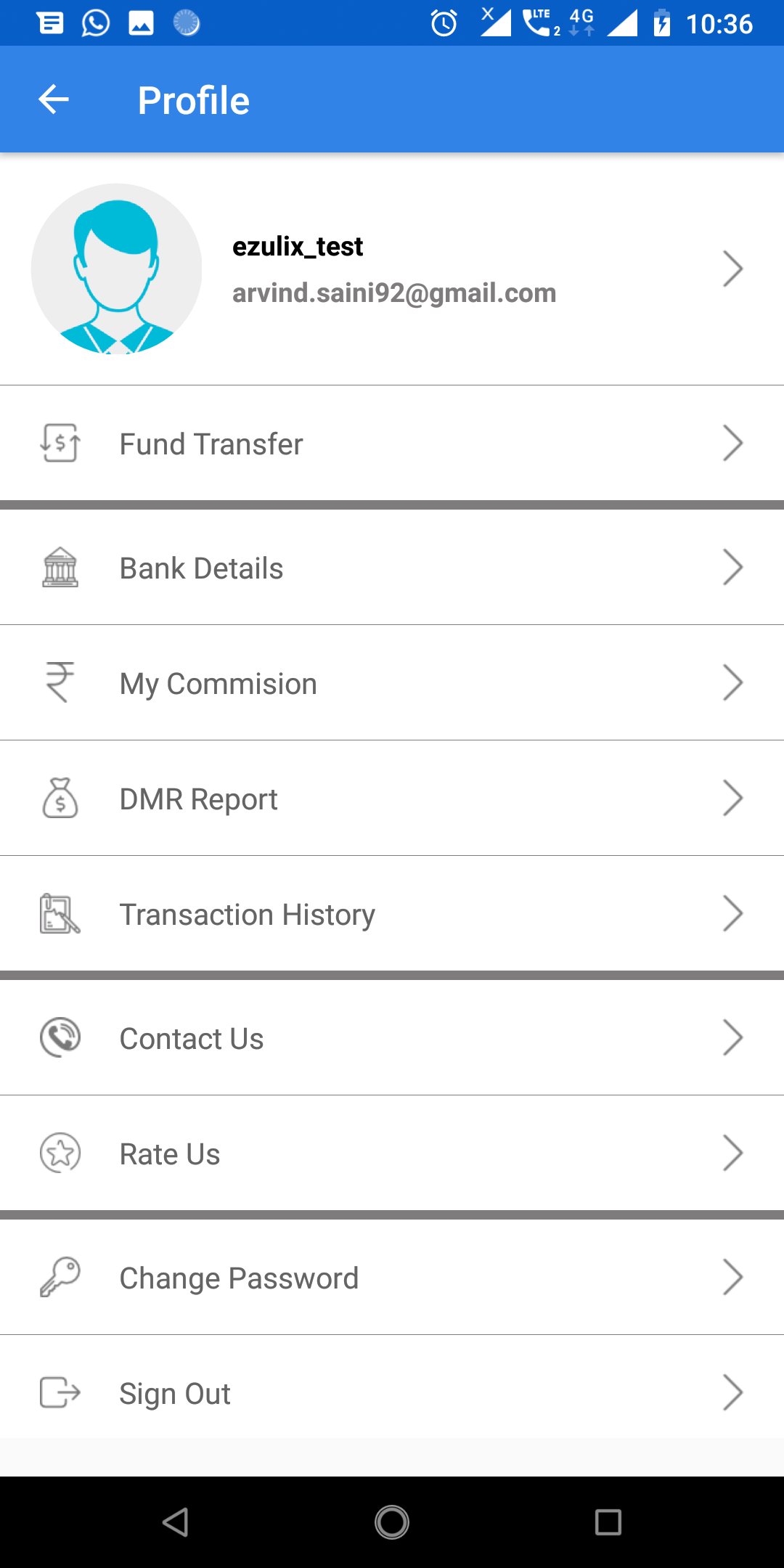This screenshot has width=784, height=1568.
Task: Select Rate Us
Action: [392, 1153]
